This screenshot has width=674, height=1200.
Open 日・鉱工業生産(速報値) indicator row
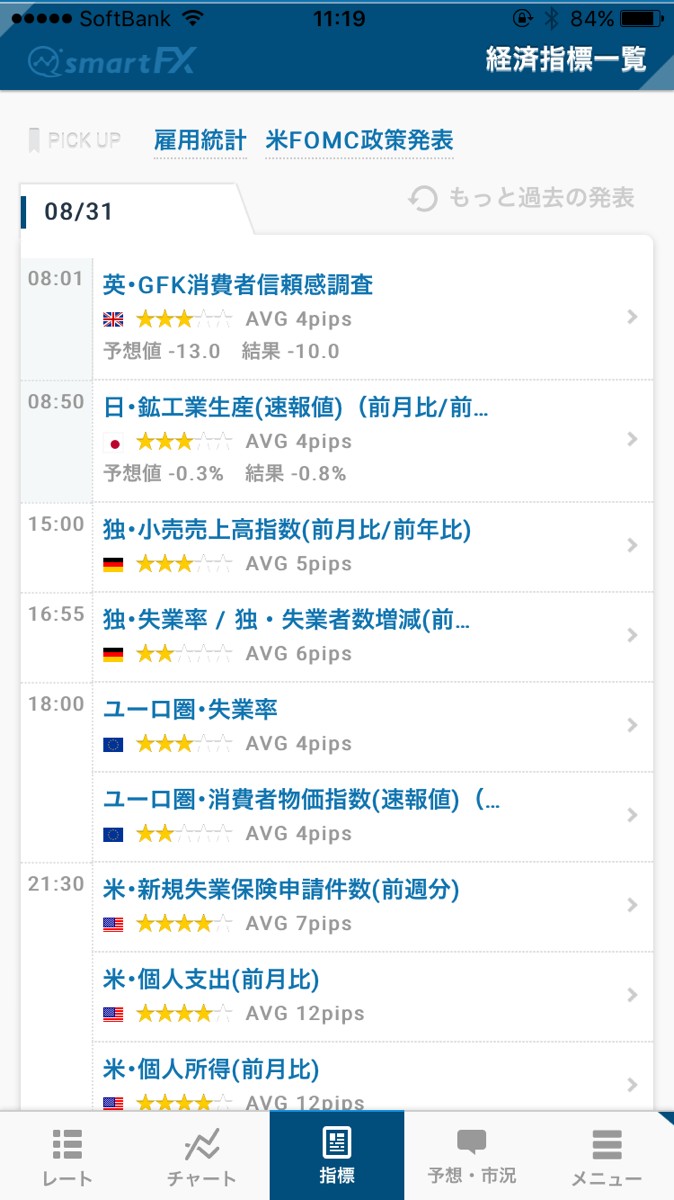(x=372, y=440)
